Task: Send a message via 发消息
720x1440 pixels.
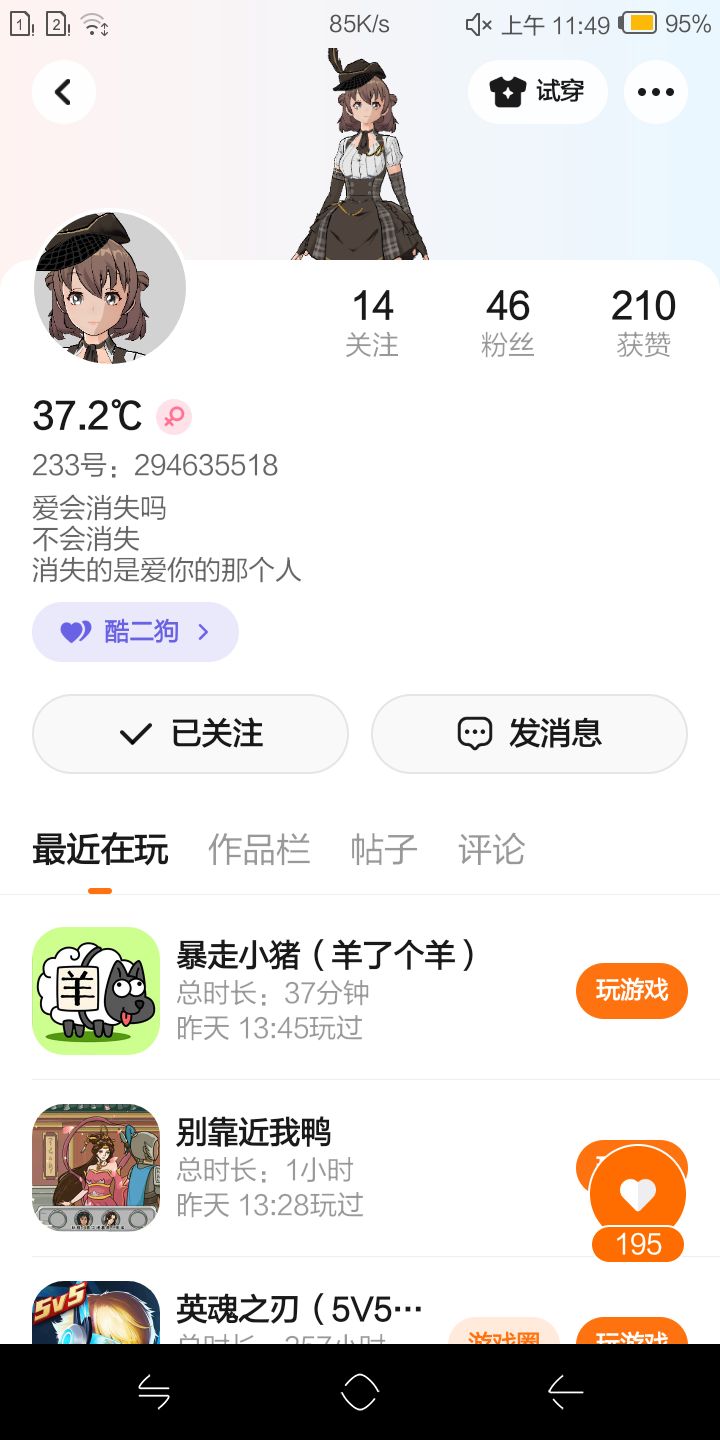Action: [x=529, y=734]
